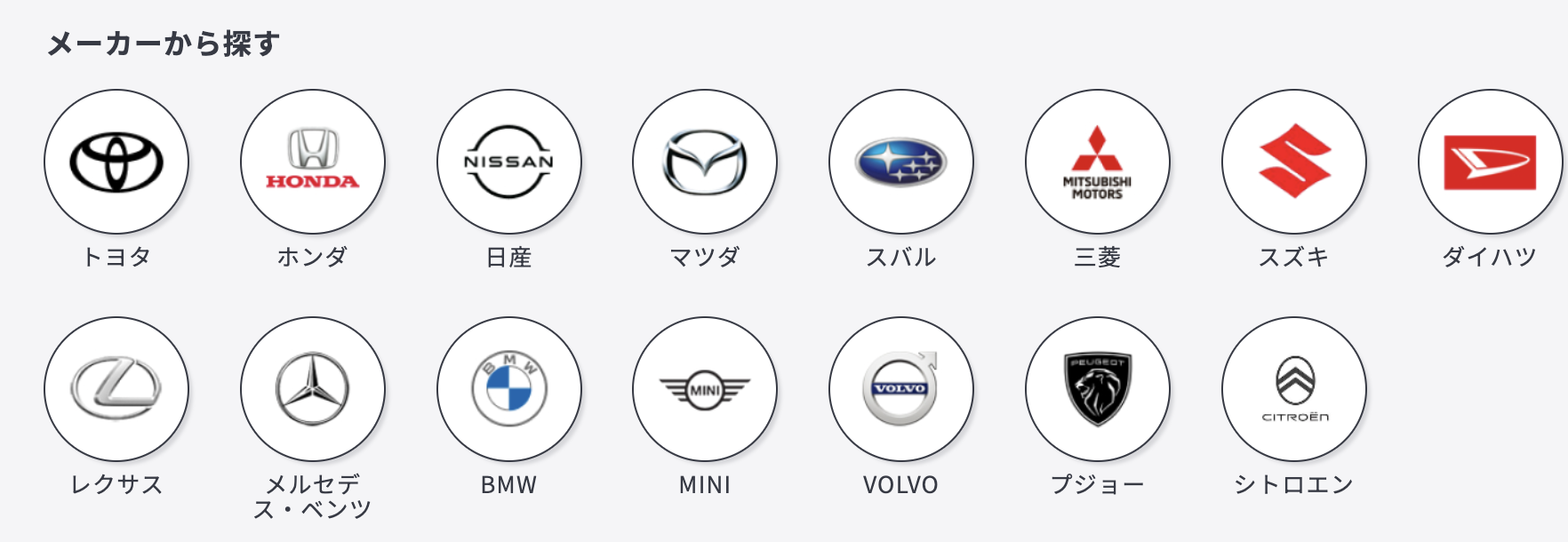Choose the VOLVO maker
The height and width of the screenshot is (542, 1568).
901,389
